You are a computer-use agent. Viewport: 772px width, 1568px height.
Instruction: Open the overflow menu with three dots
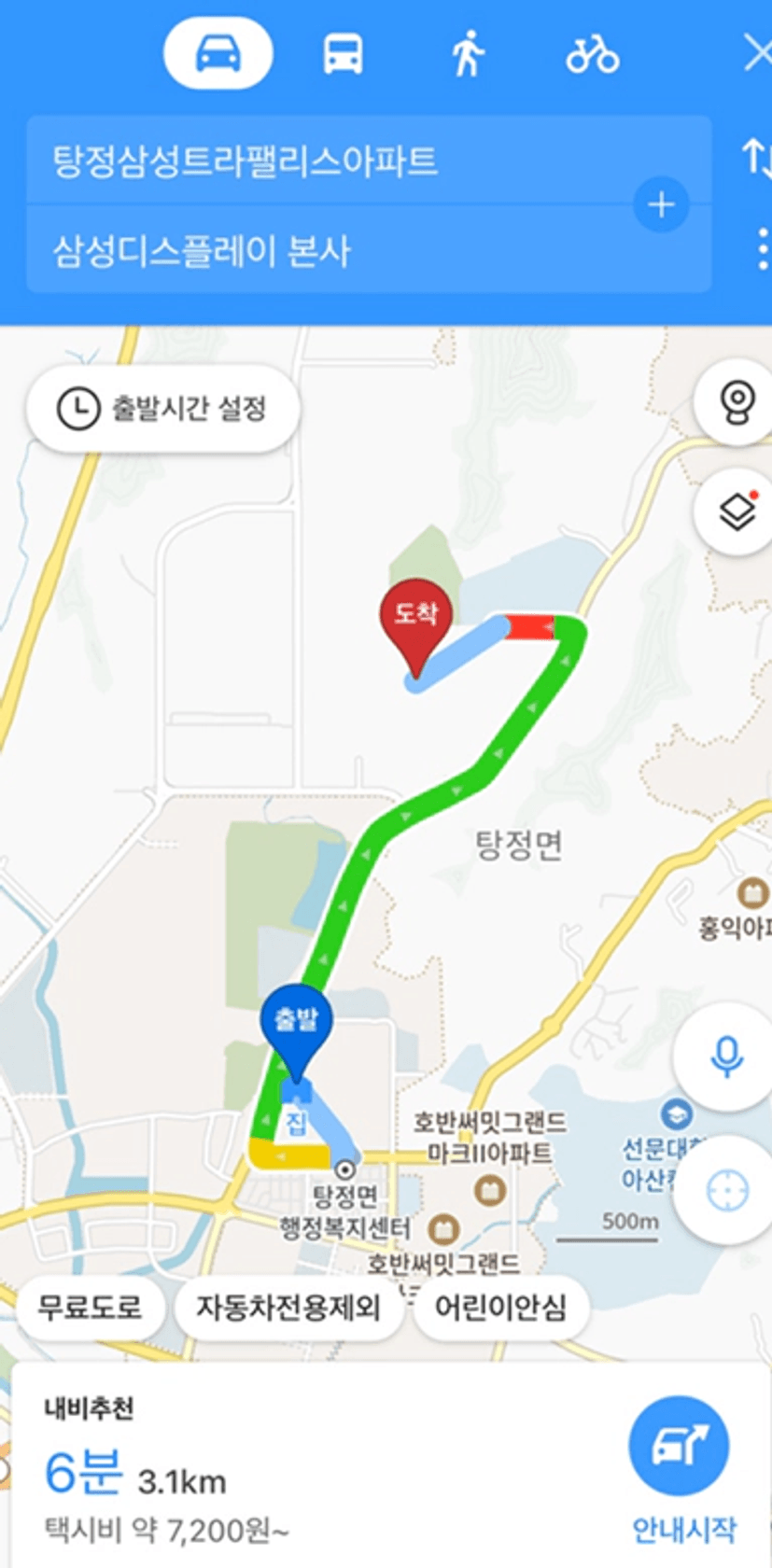[763, 248]
